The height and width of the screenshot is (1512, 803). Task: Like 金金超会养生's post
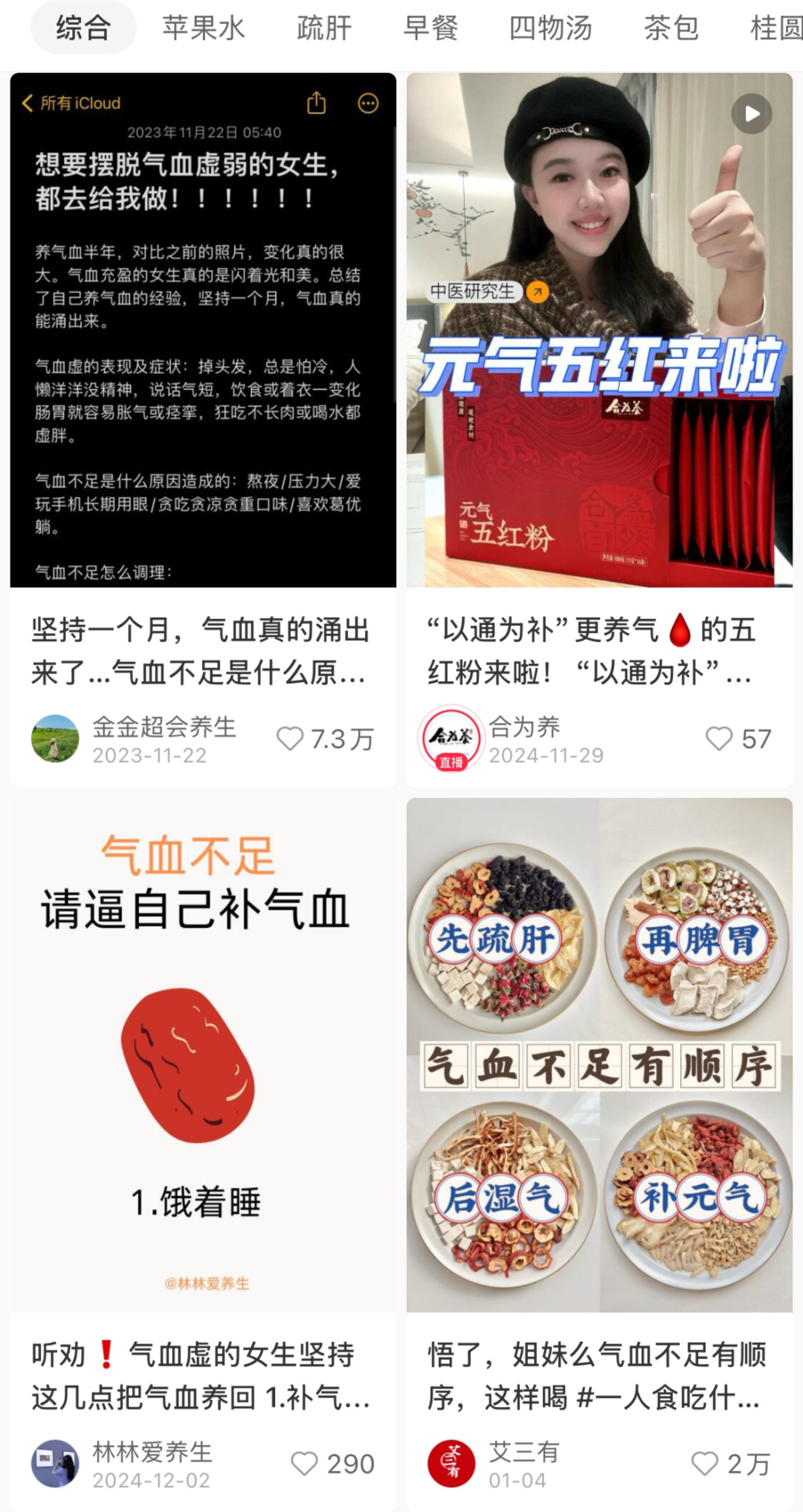point(290,738)
